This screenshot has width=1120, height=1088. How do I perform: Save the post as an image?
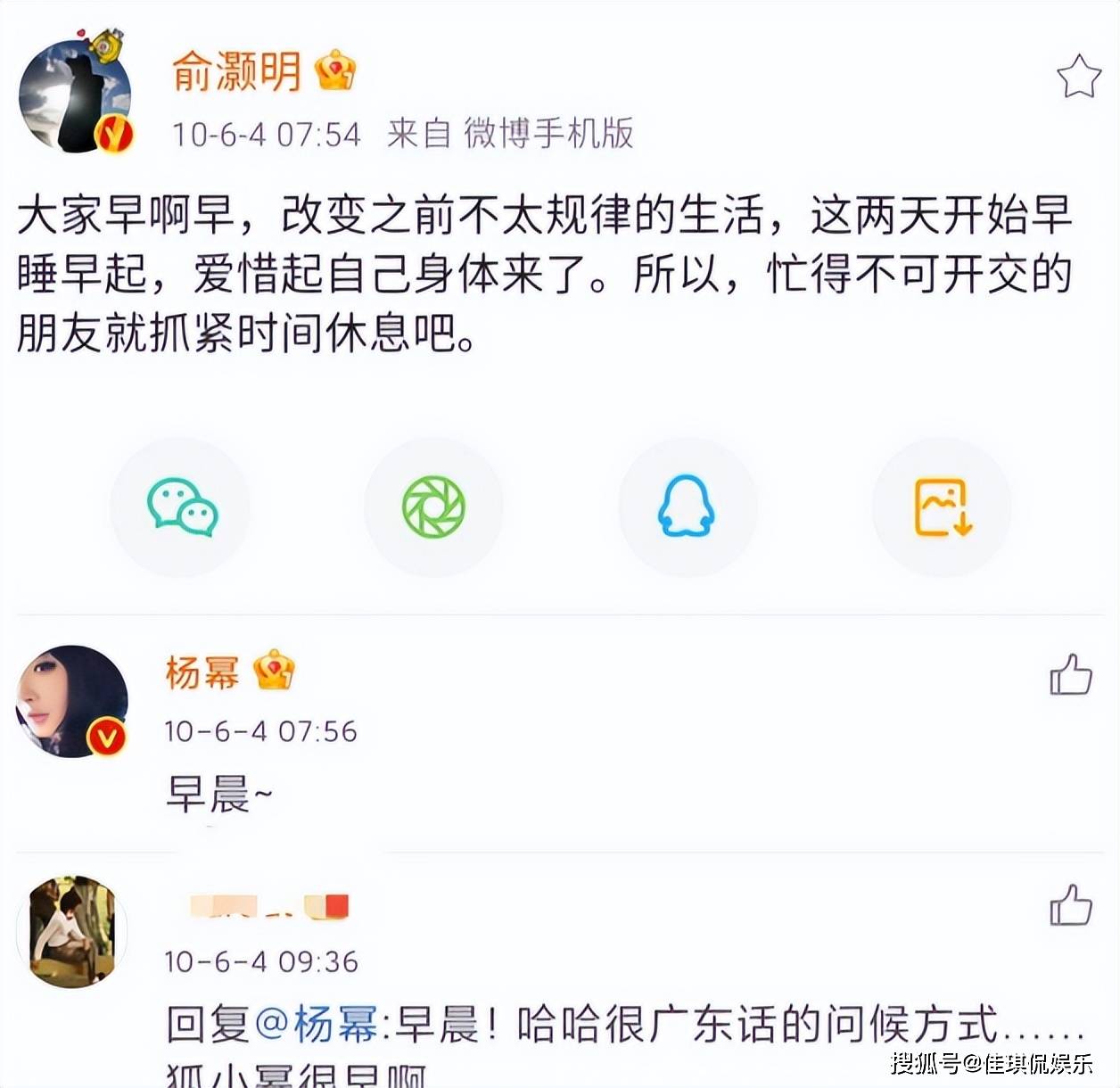942,507
